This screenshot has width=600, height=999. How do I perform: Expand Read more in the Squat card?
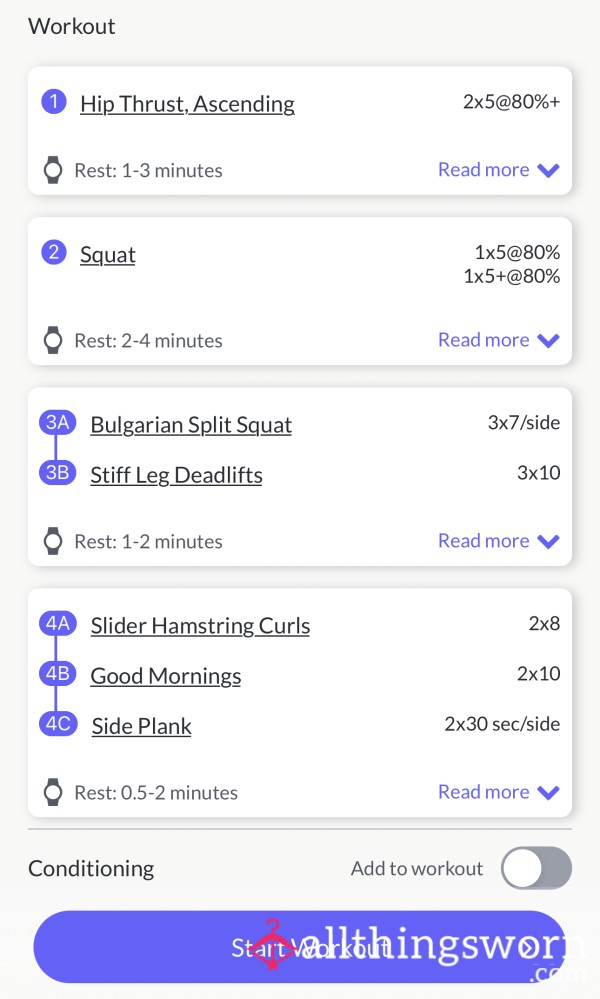coord(499,340)
